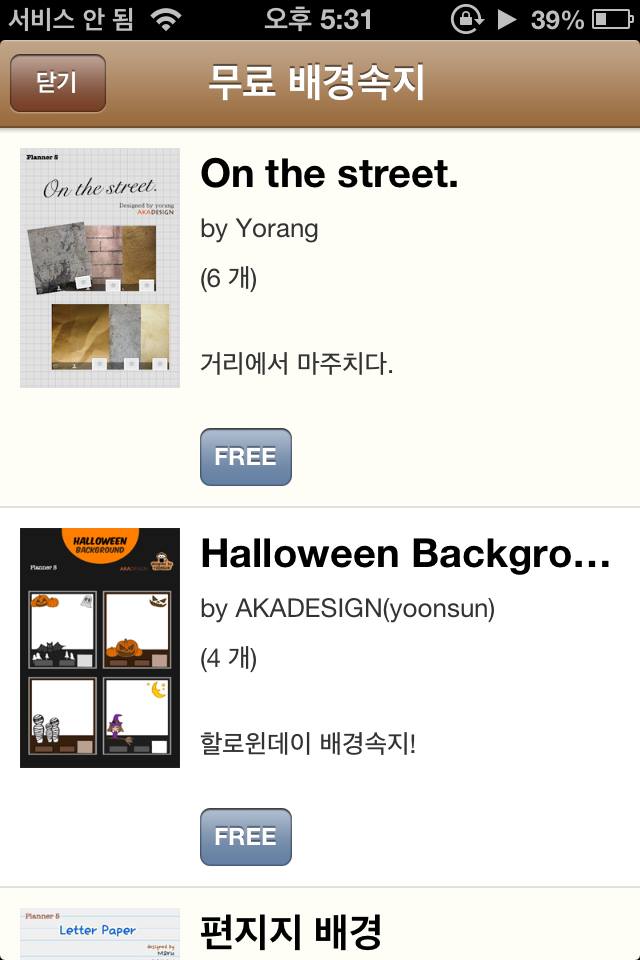Screen dimensions: 640x960
Task: Open the 편지지 배경 item
Action: click(x=291, y=931)
